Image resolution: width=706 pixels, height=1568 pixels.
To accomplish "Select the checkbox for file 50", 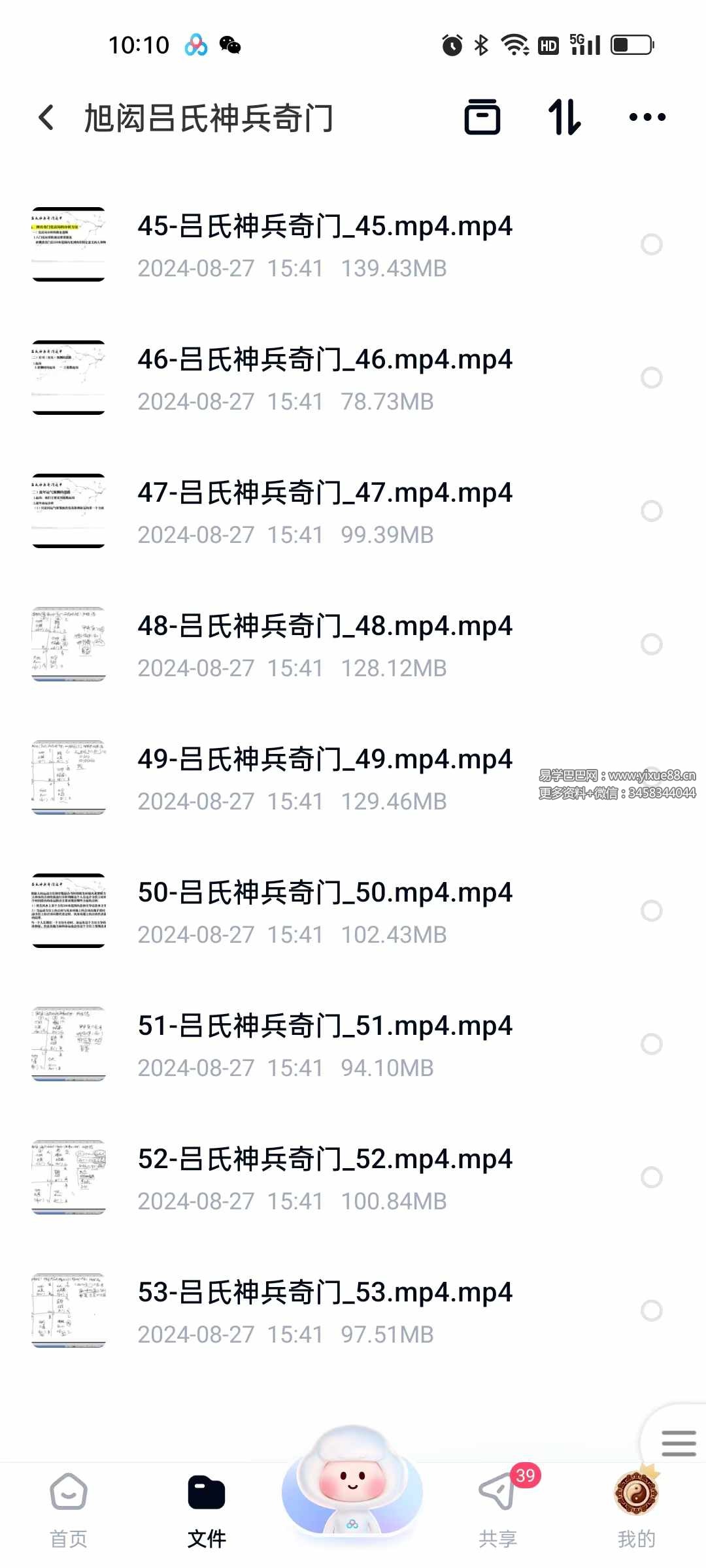I will point(652,911).
